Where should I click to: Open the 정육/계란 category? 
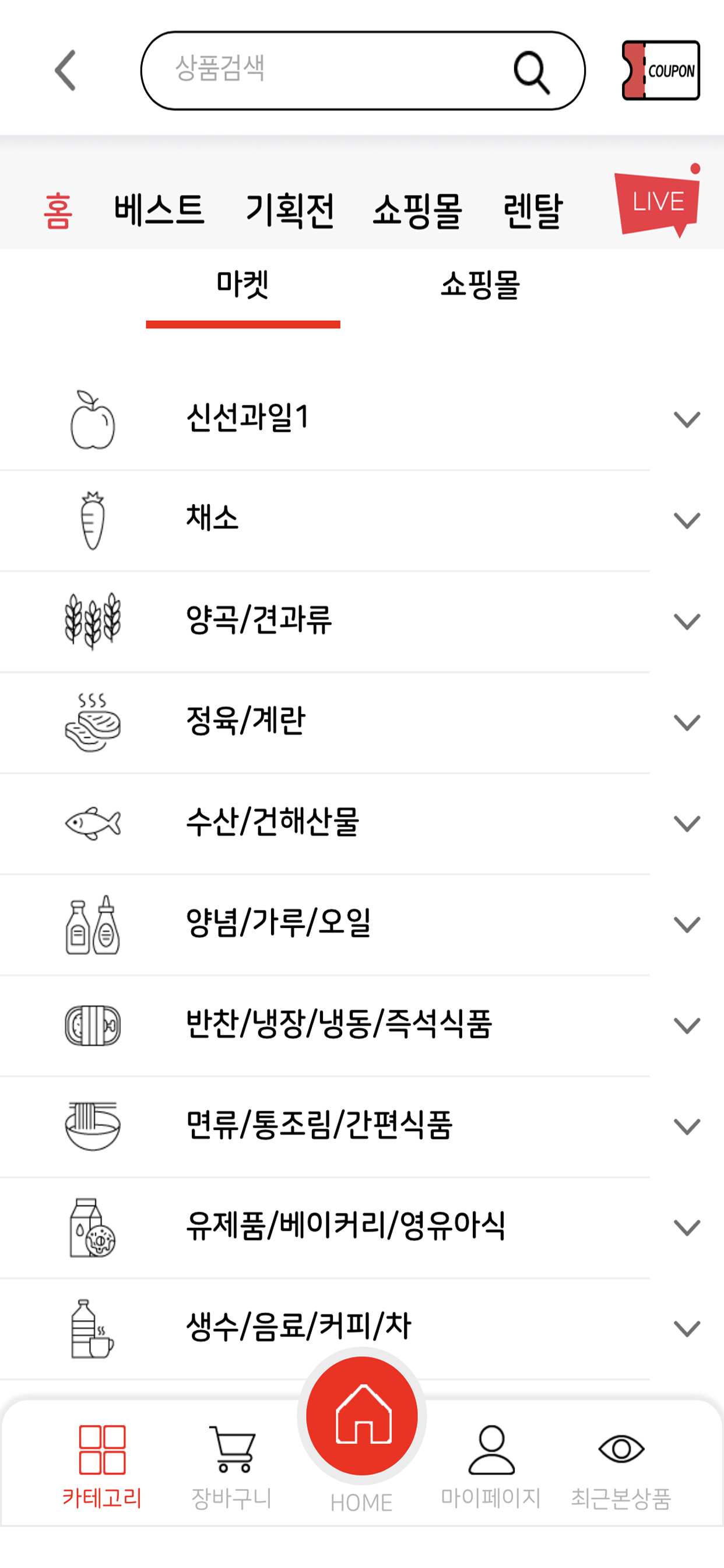pyautogui.click(x=362, y=723)
